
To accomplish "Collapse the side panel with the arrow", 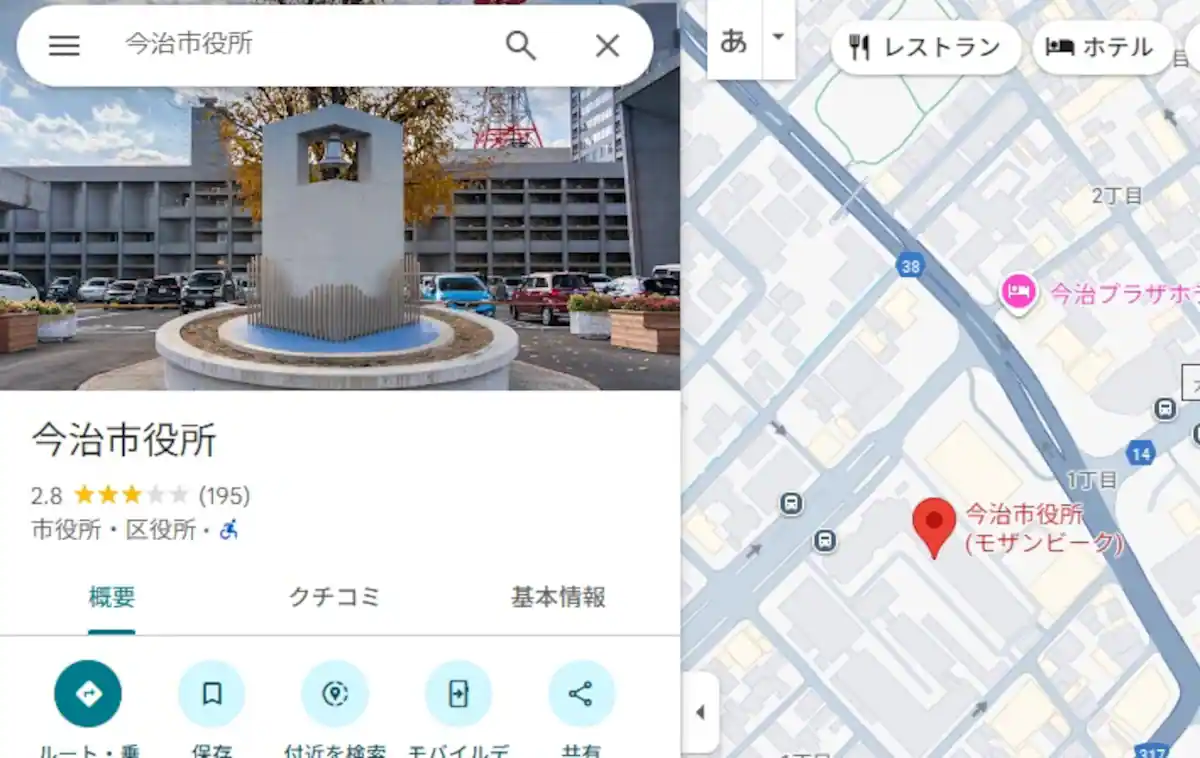I will 700,712.
